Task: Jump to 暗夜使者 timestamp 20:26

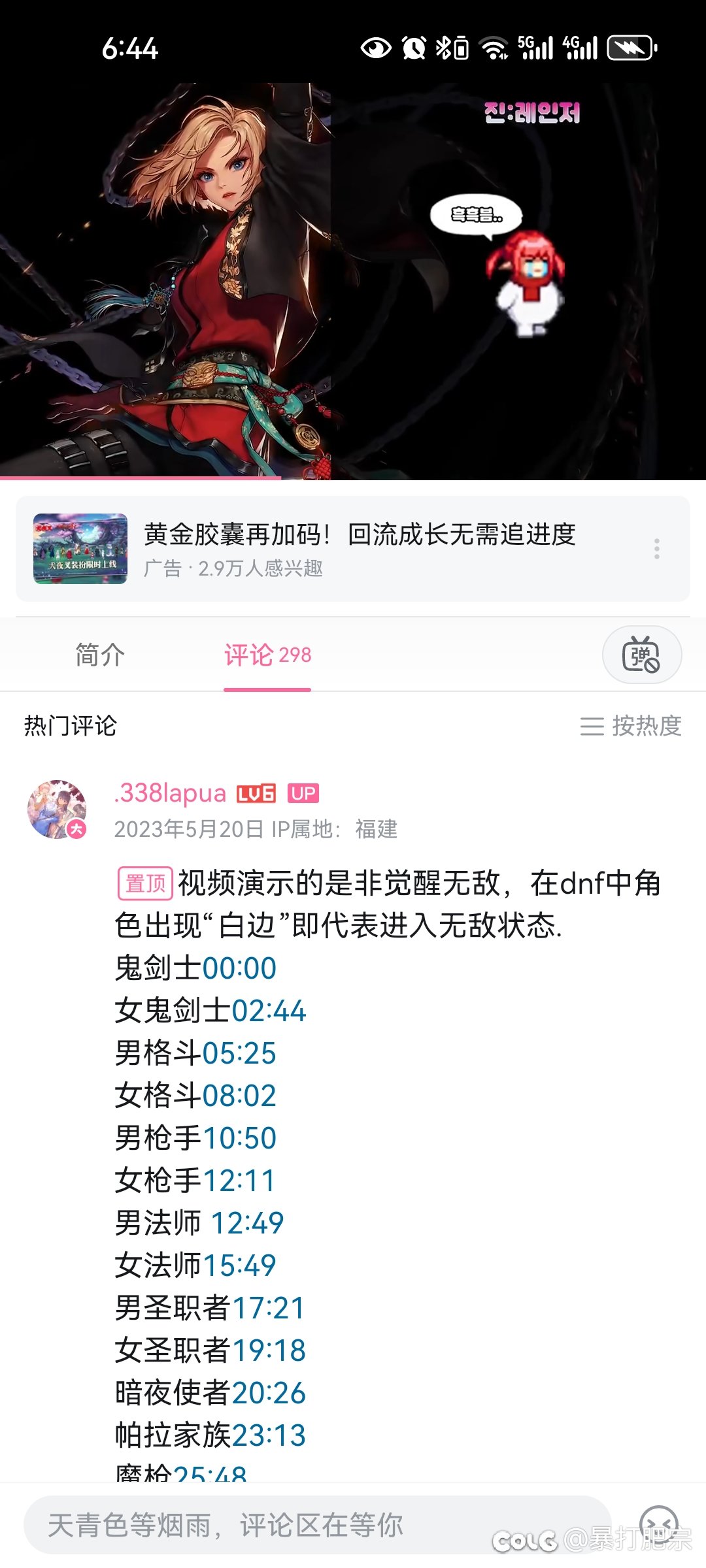Action: pos(269,1393)
